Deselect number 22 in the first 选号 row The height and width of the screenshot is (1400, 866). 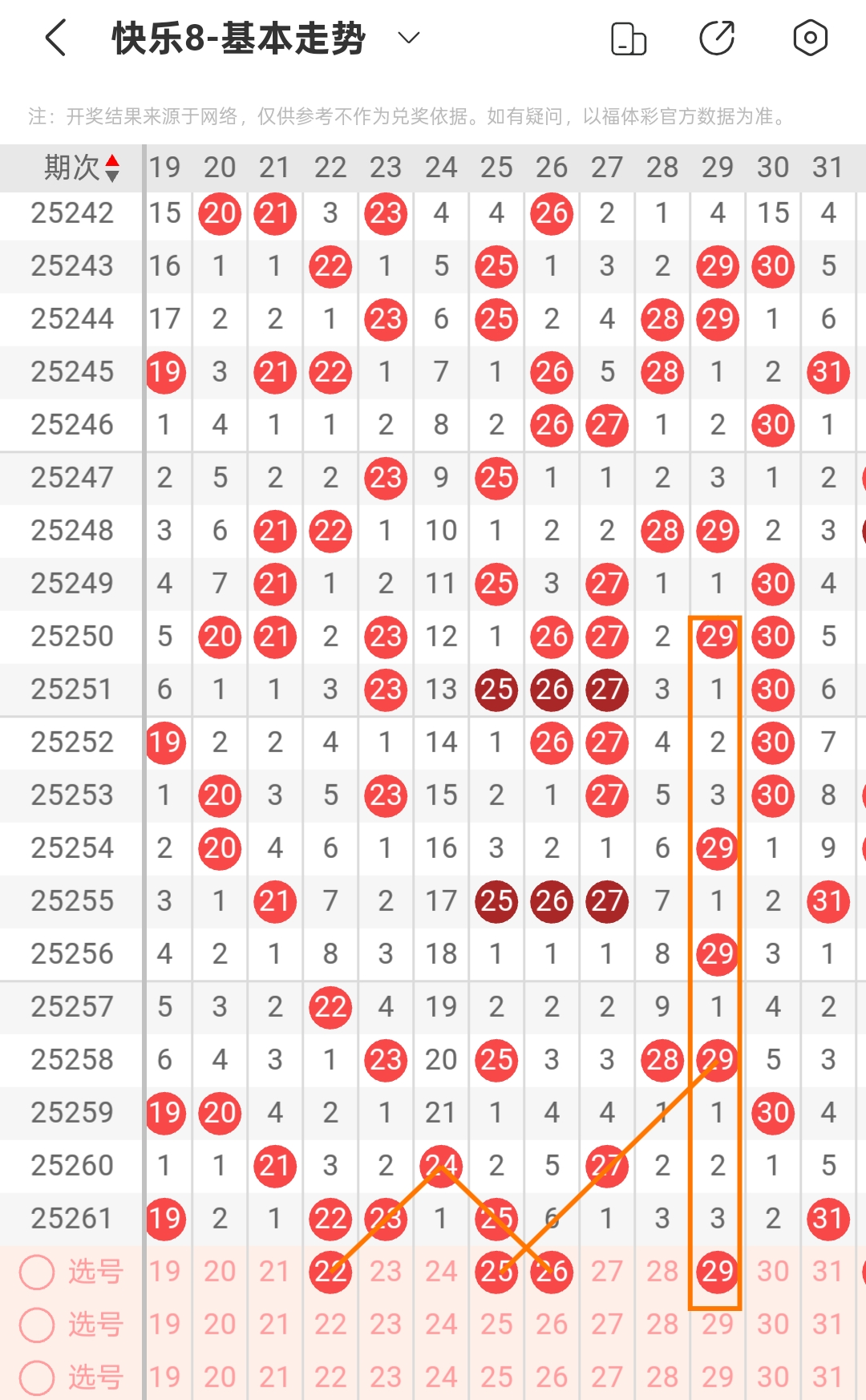point(330,1271)
